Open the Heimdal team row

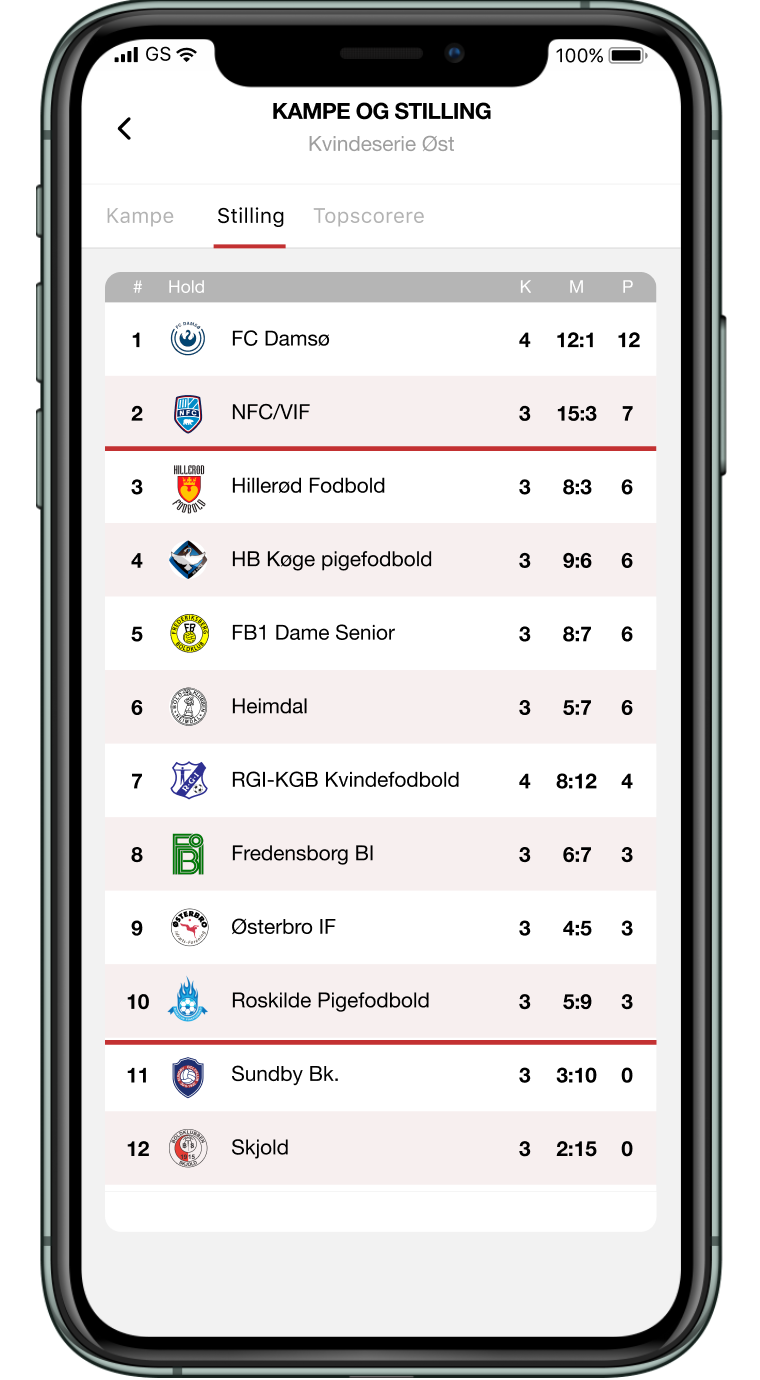(x=380, y=707)
